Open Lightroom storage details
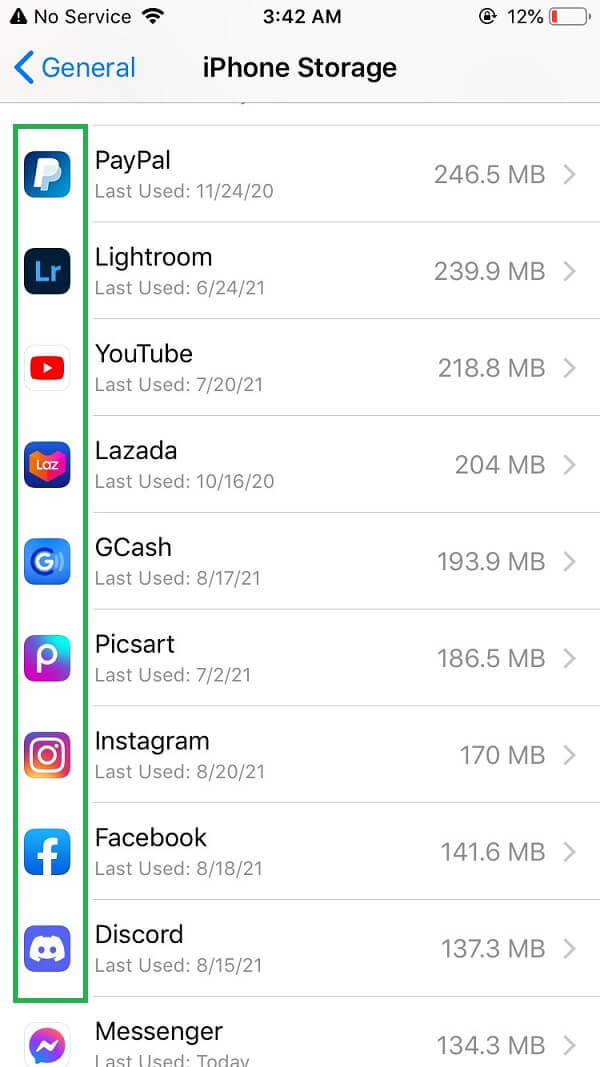The image size is (600, 1067). 300,271
